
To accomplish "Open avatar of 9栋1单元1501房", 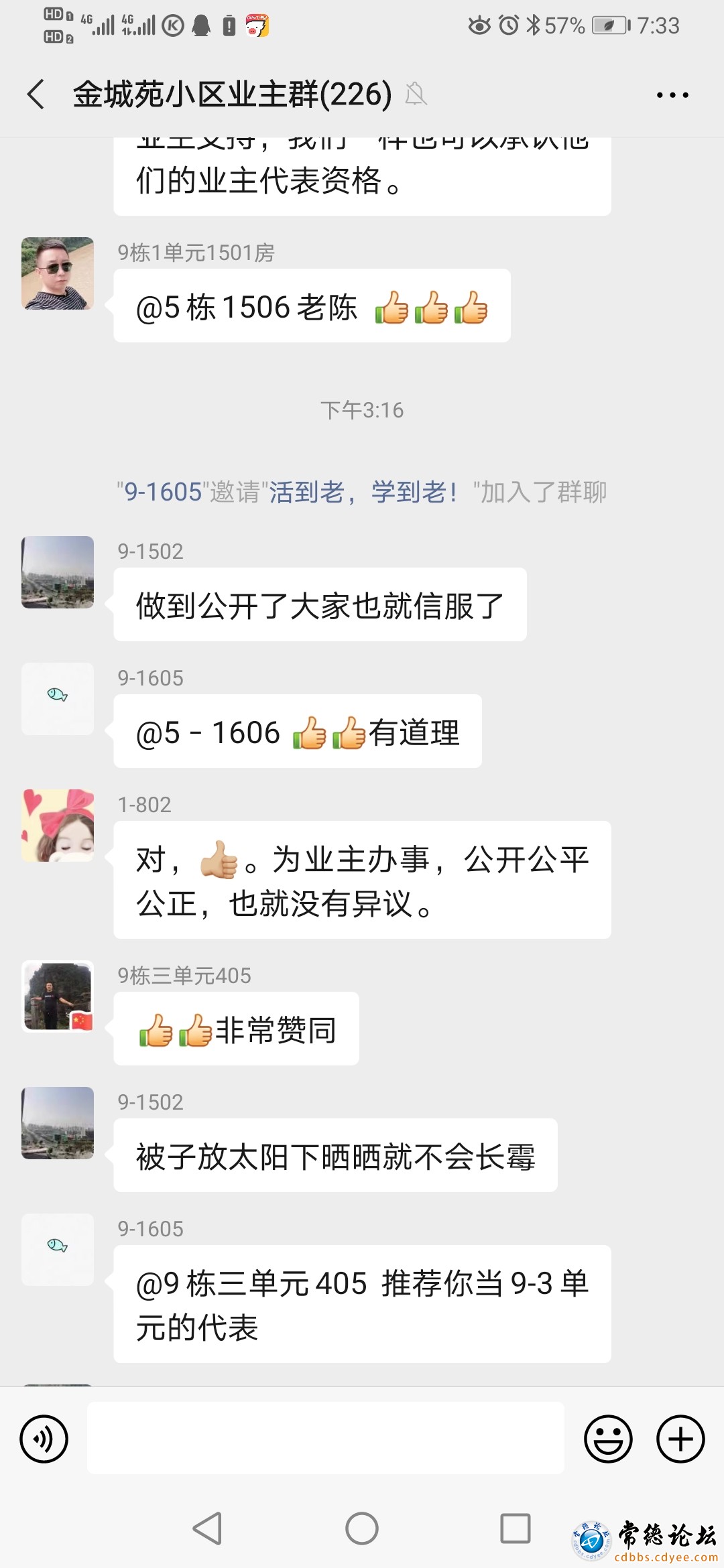I will 58,273.
